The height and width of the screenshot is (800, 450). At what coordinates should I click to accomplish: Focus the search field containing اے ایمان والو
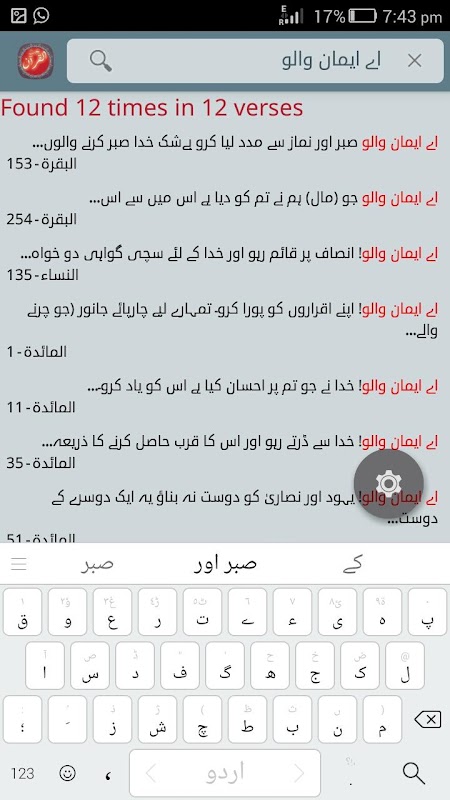pyautogui.click(x=255, y=61)
